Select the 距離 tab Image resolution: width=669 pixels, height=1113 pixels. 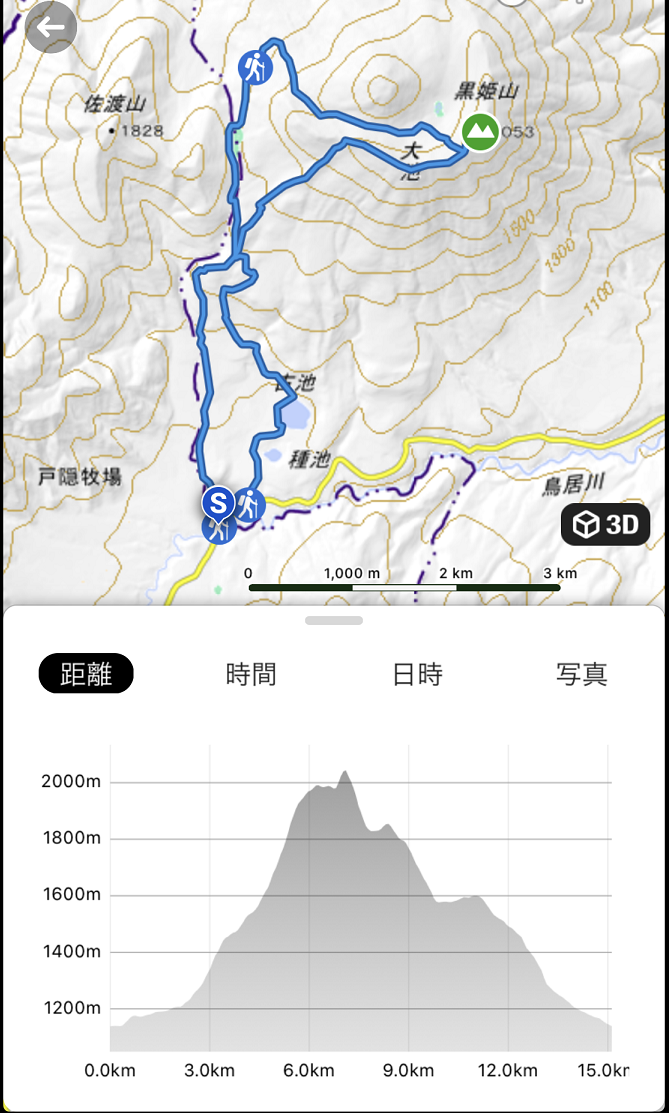pyautogui.click(x=86, y=674)
